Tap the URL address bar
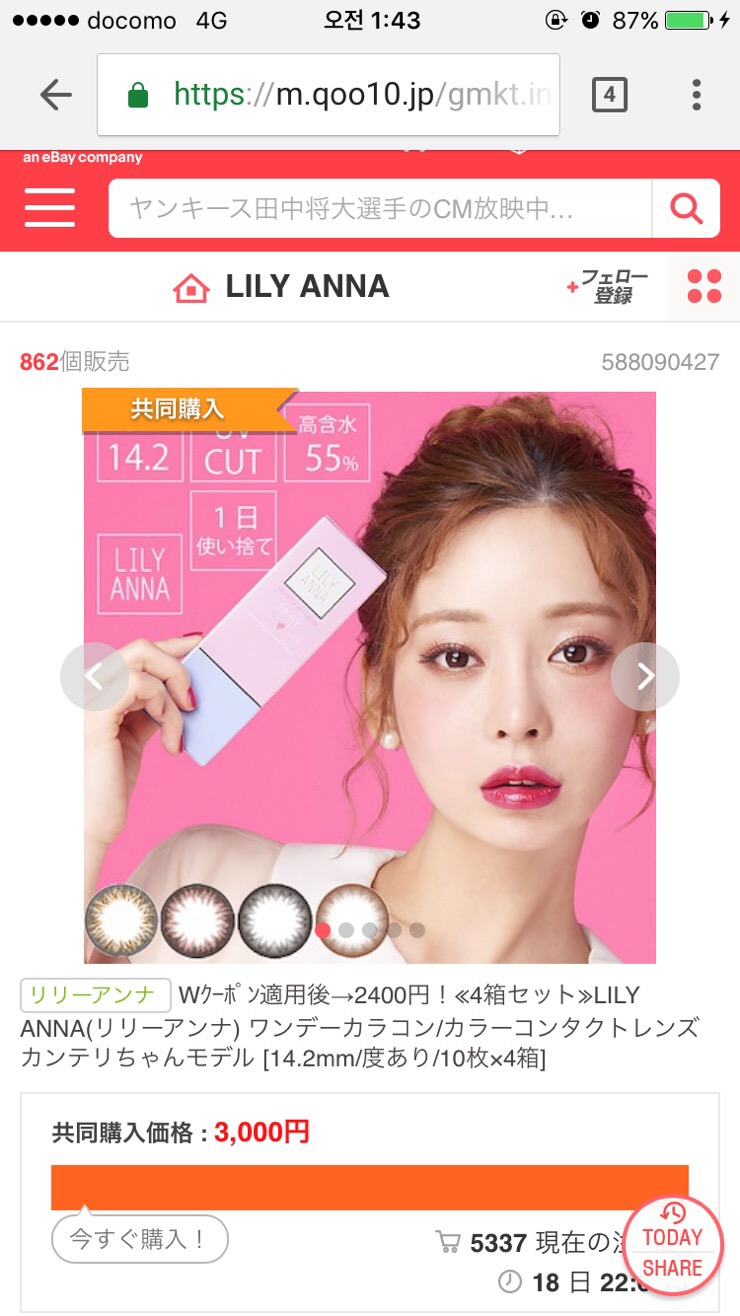 click(x=328, y=95)
